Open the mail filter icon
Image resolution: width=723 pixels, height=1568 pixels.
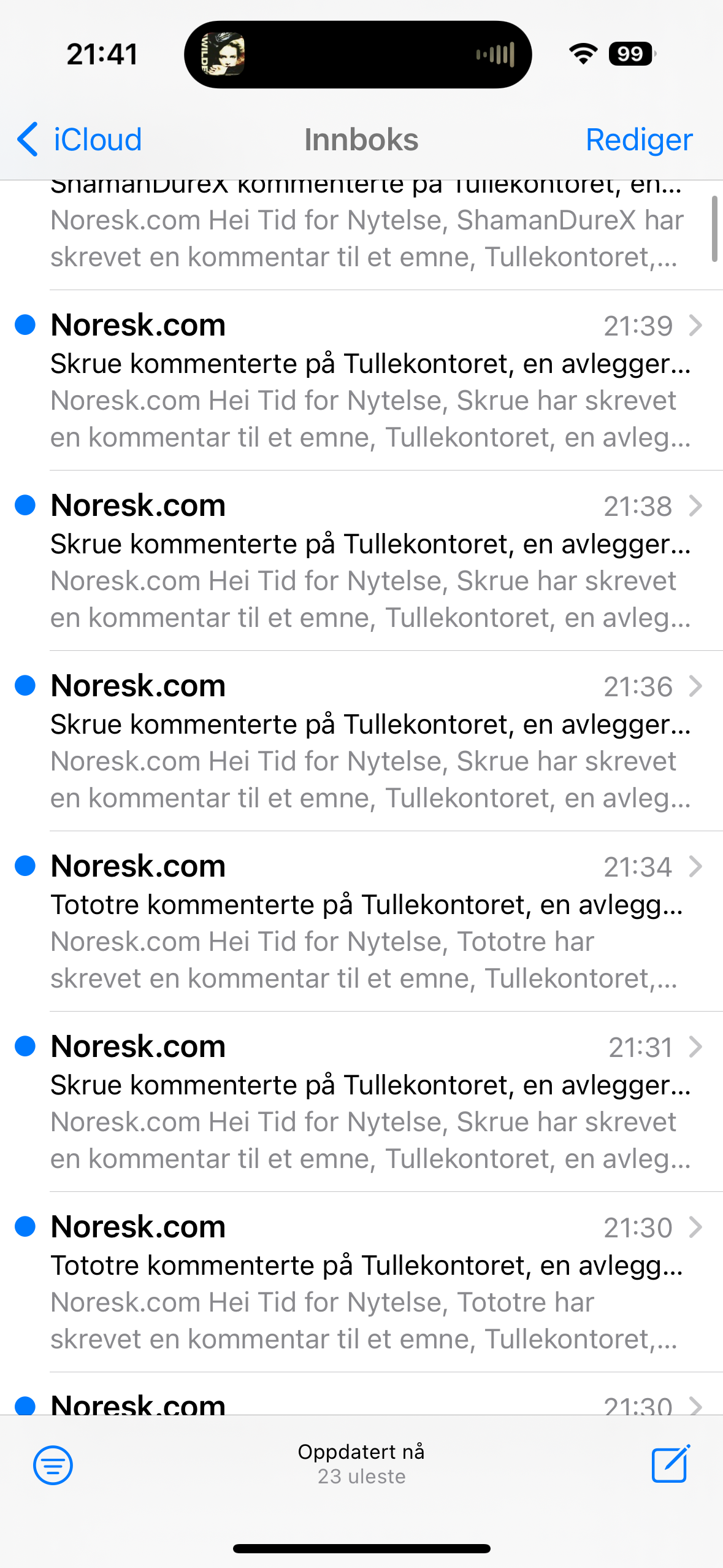coord(53,1465)
